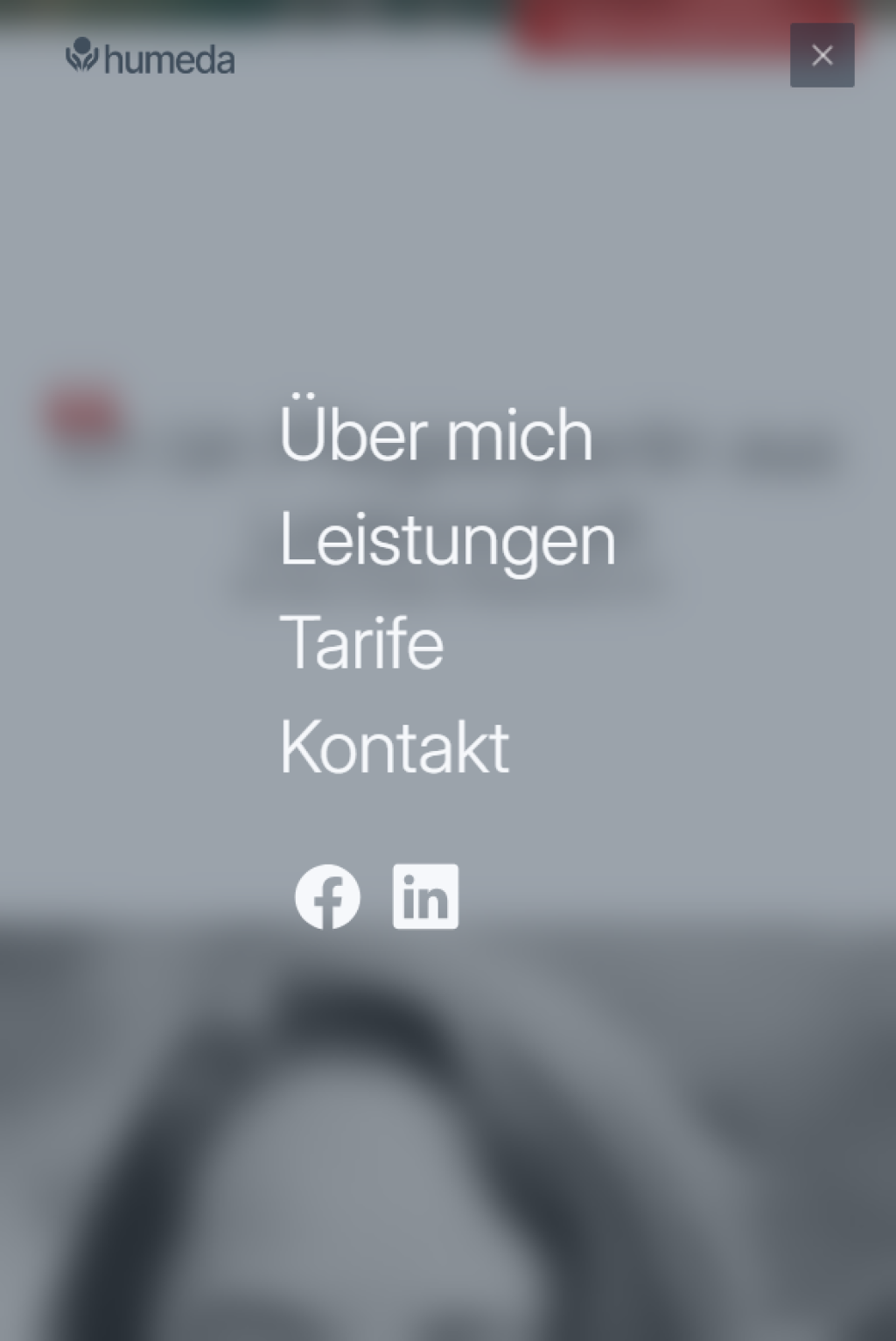Navigate to the Leistungen page

(x=446, y=540)
